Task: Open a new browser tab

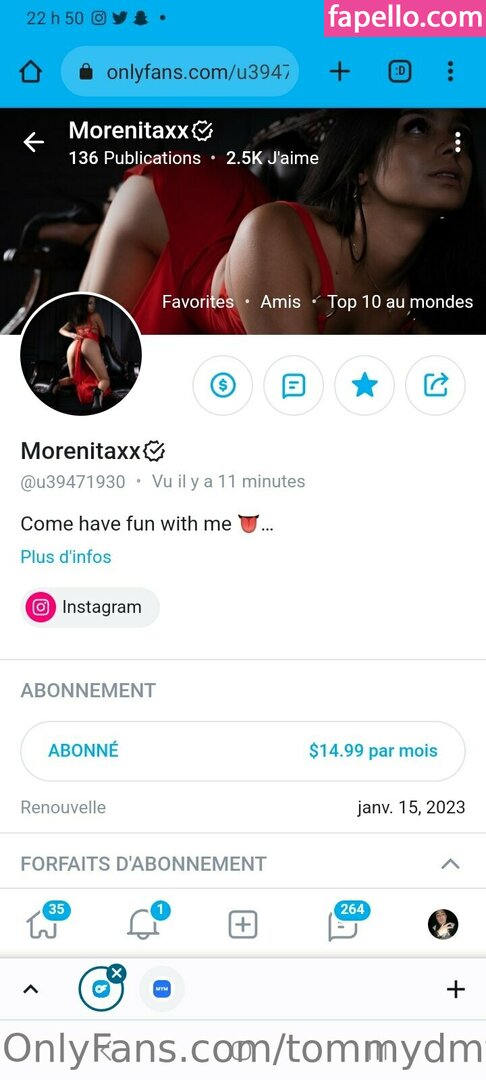Action: (x=339, y=72)
